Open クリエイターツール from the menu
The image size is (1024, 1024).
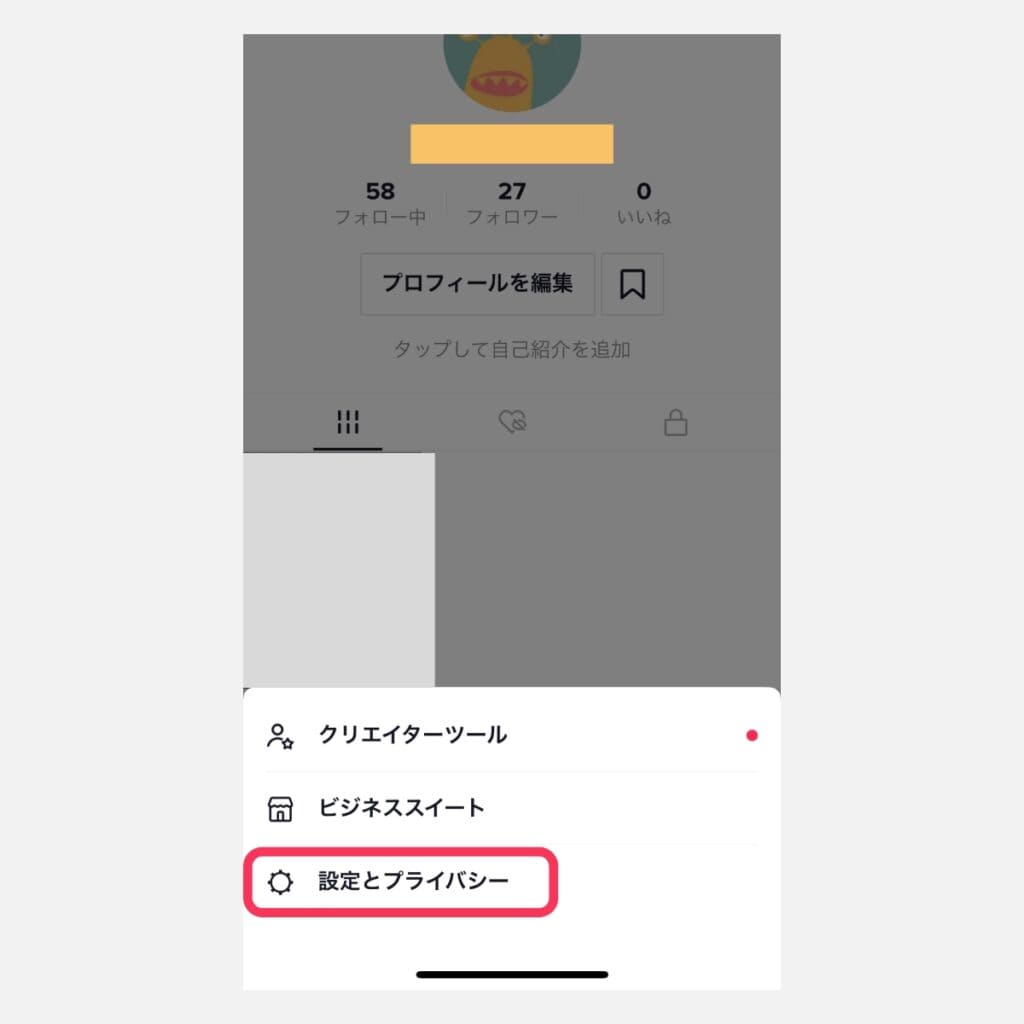412,735
